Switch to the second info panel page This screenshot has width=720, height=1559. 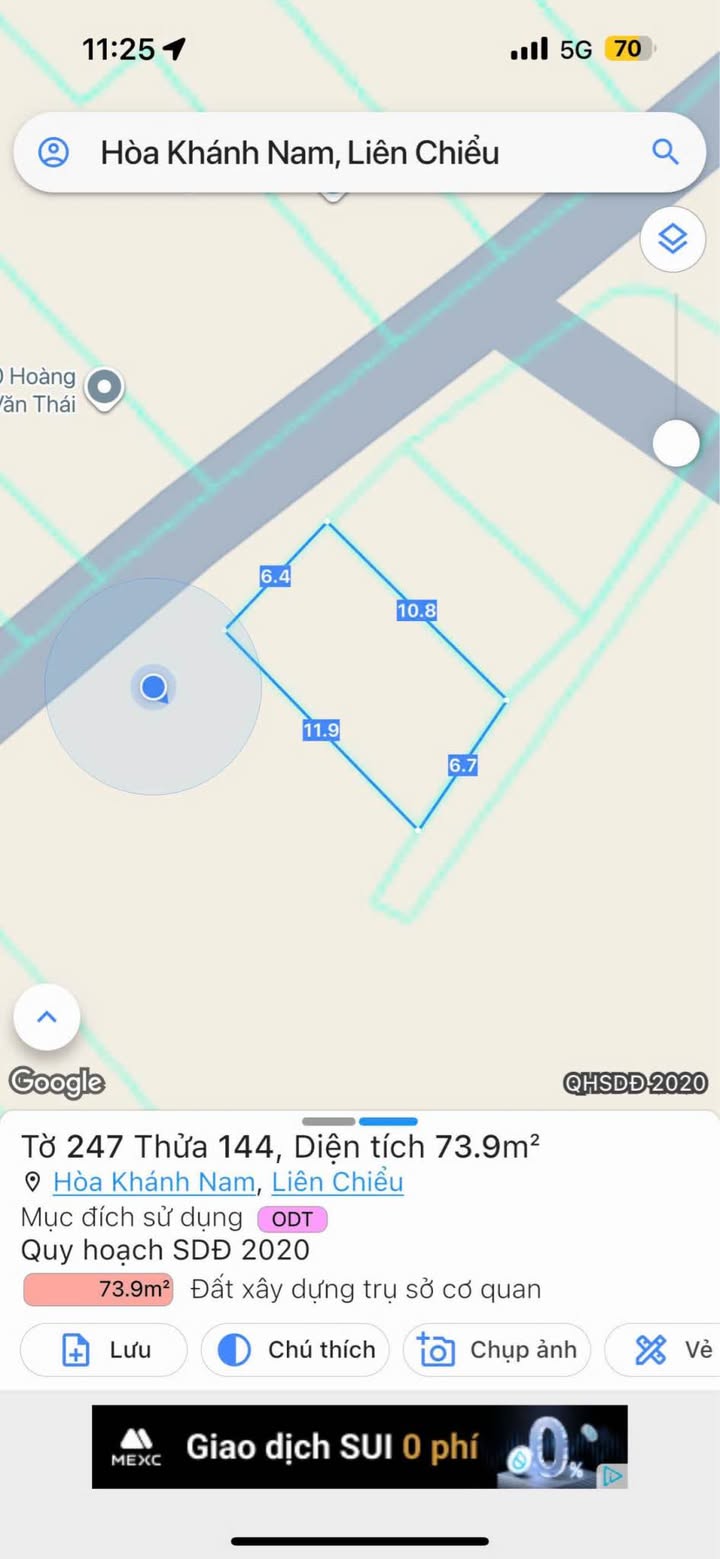[388, 1121]
